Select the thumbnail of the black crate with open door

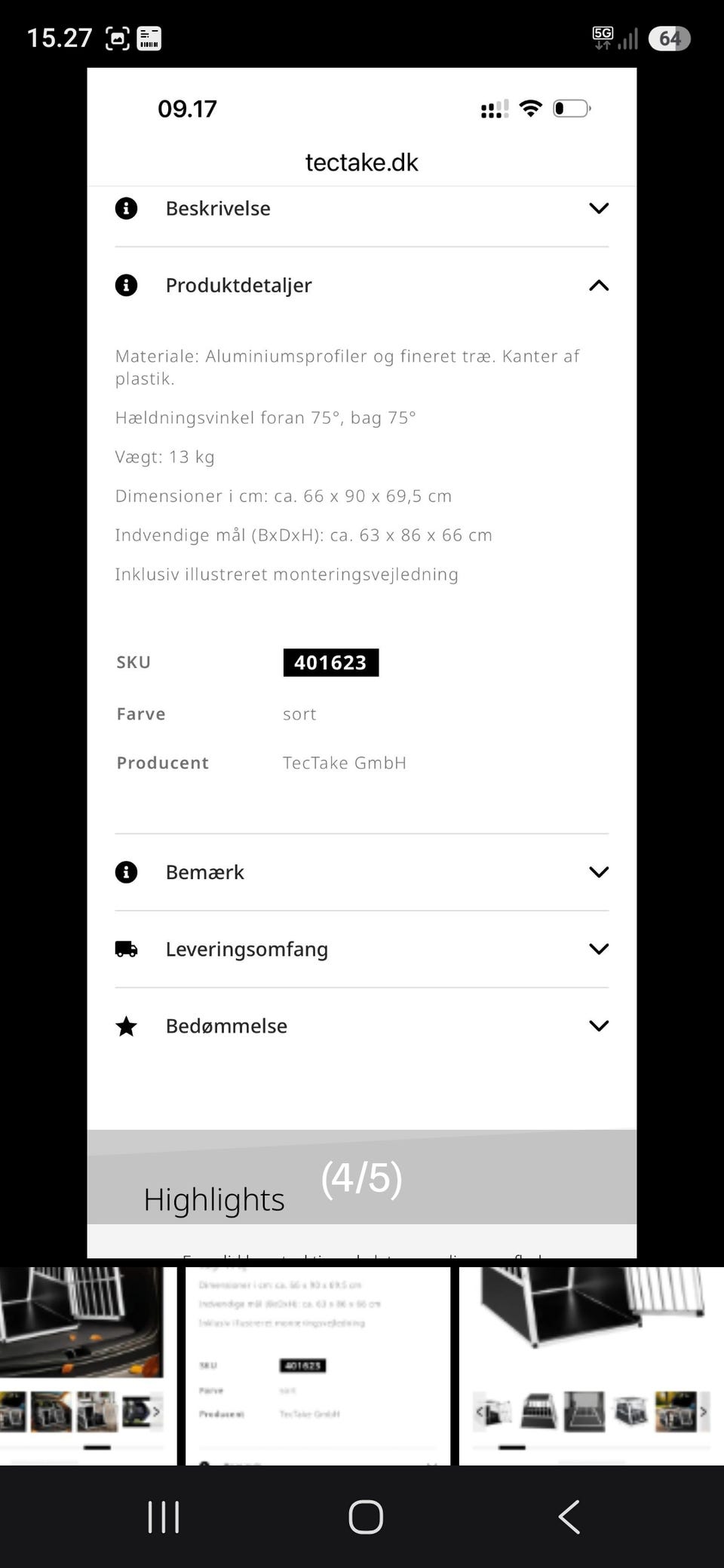click(591, 1365)
